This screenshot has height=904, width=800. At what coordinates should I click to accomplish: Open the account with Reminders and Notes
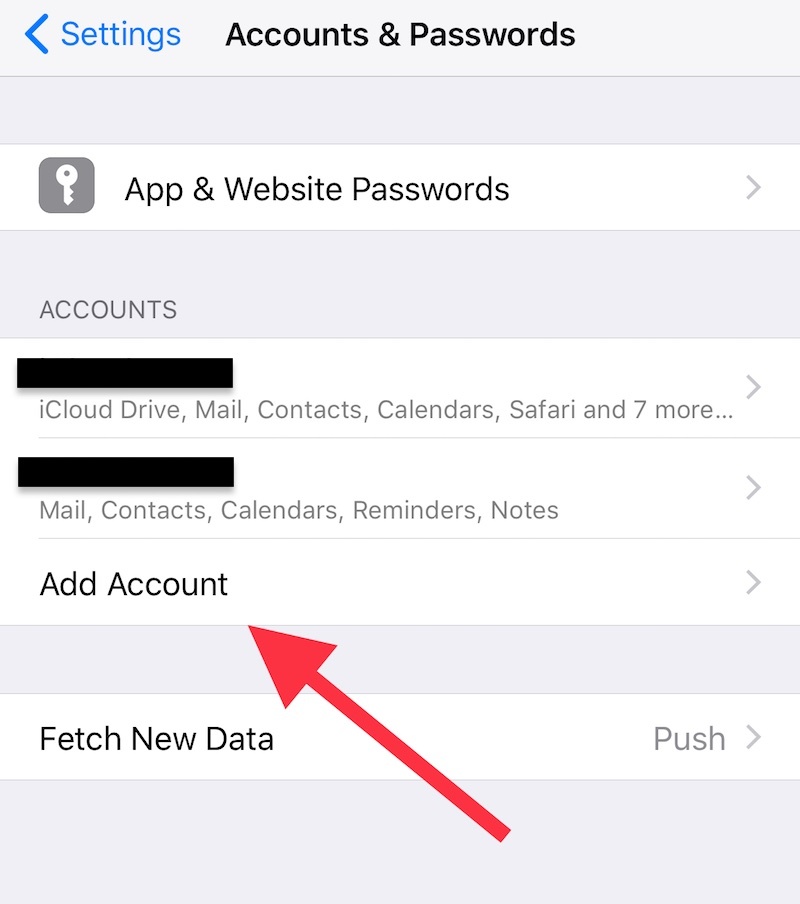point(400,489)
